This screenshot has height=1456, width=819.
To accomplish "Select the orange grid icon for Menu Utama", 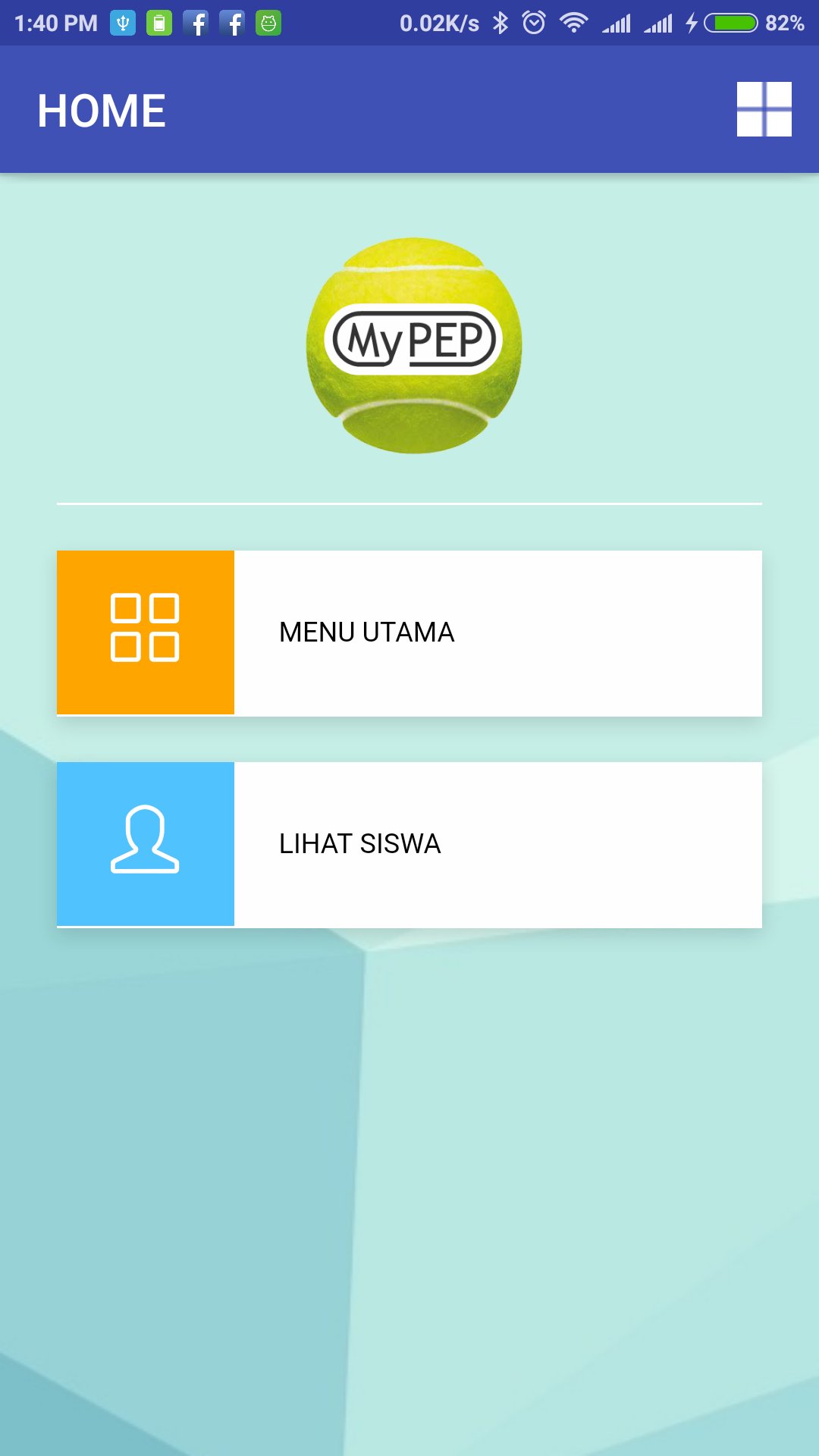I will (x=146, y=631).
